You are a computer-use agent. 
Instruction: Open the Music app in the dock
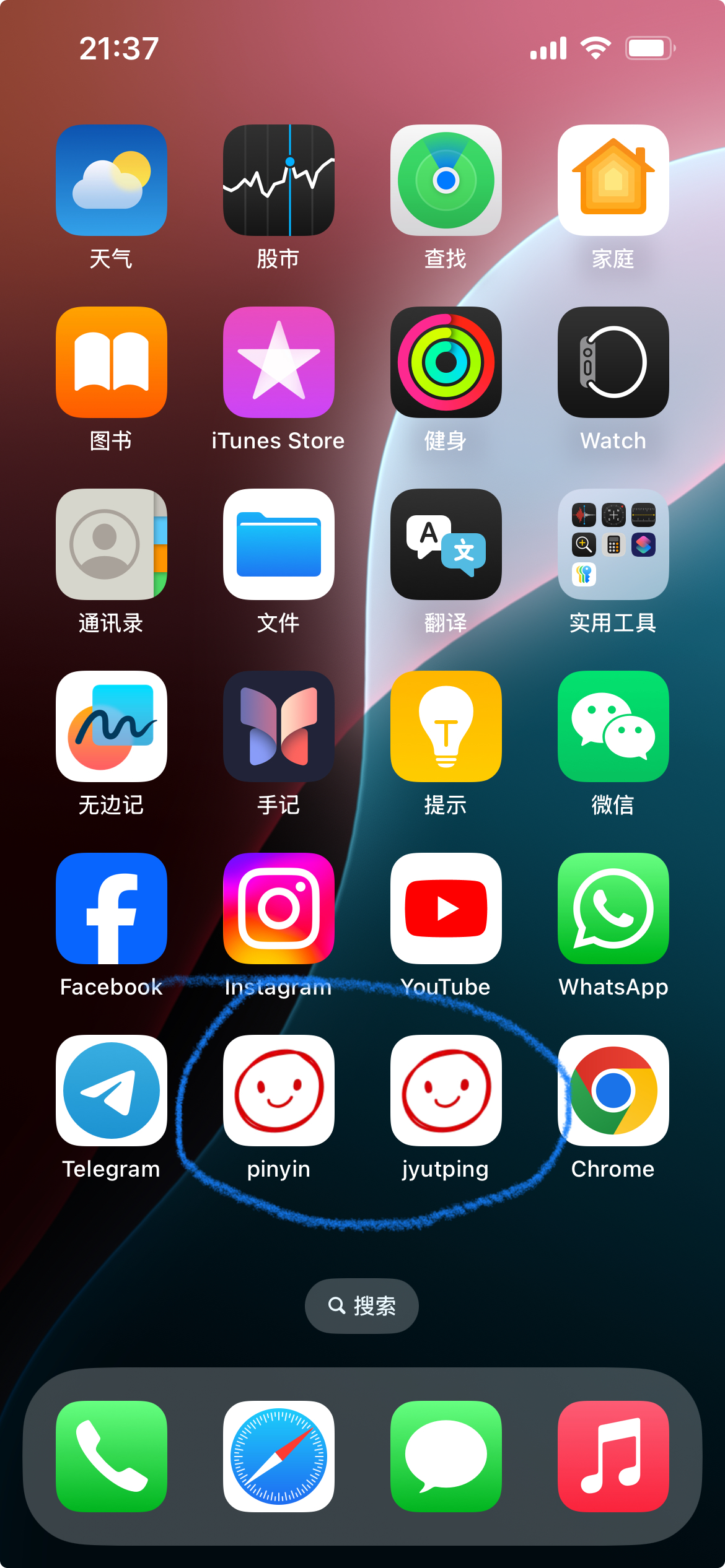click(613, 1456)
